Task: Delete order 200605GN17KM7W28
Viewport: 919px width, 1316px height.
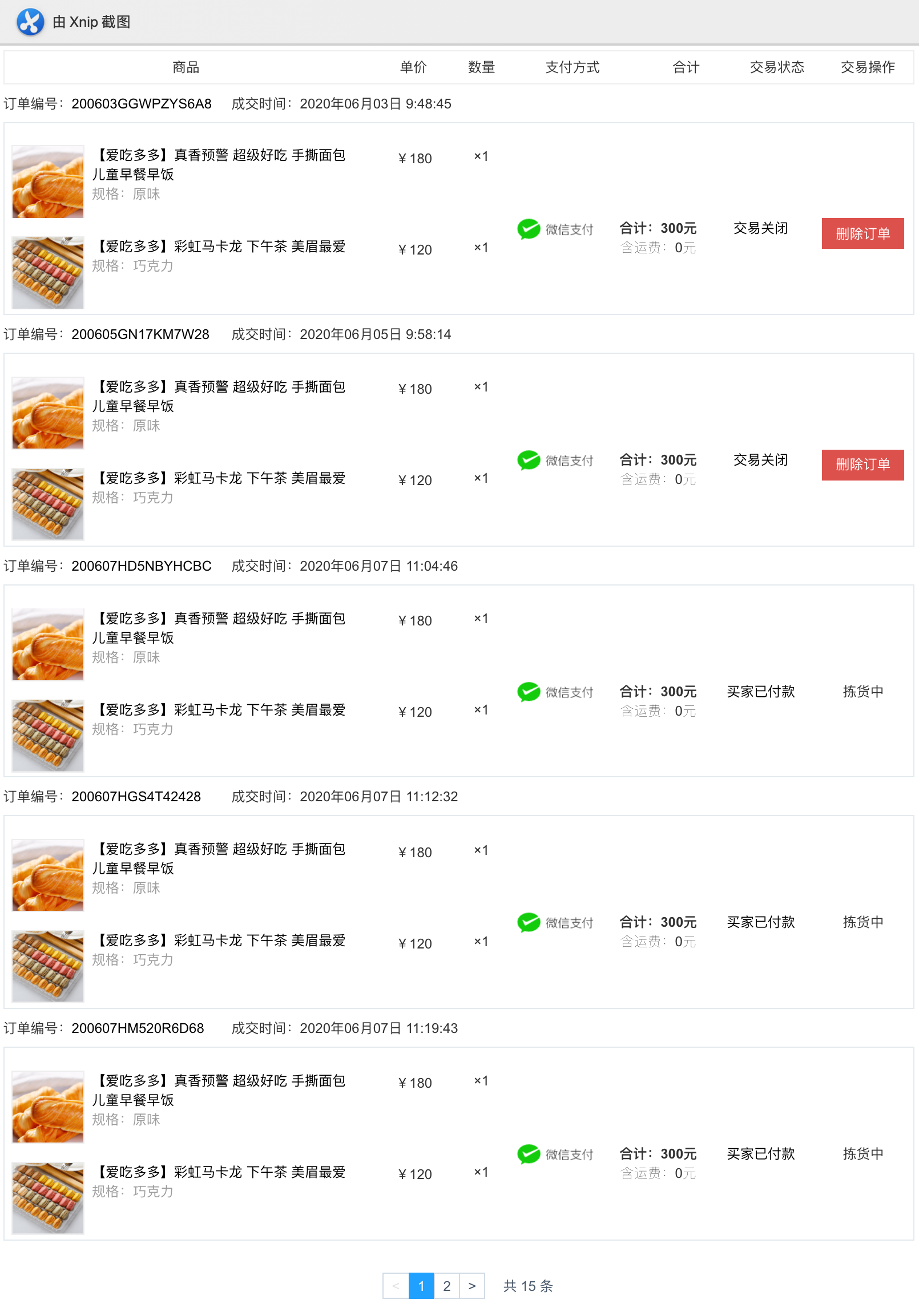Action: 862,465
